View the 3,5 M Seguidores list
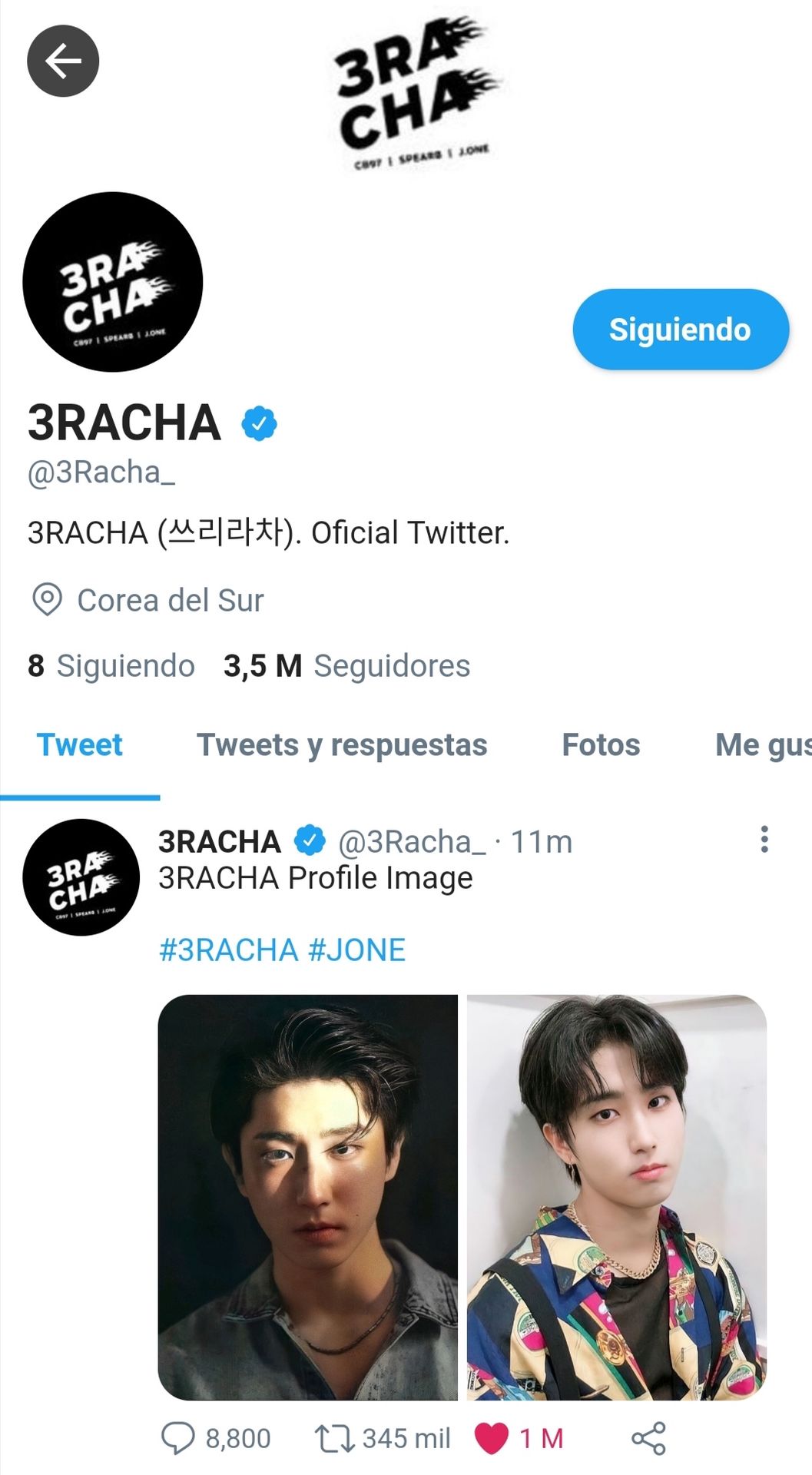Viewport: 812px width, 1475px height. point(346,666)
